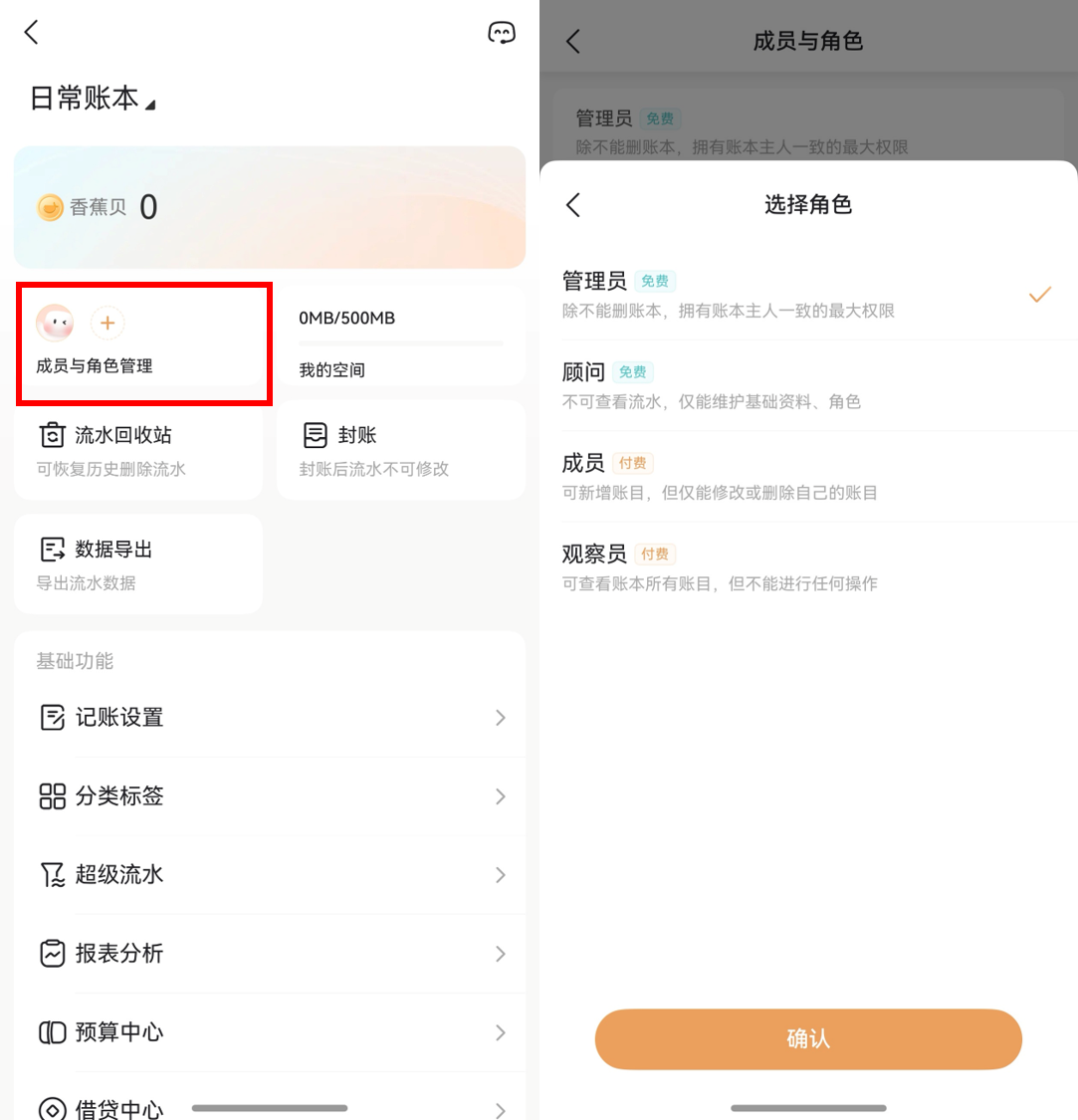Select the 管理员 role
The width and height of the screenshot is (1078, 1120).
pyautogui.click(x=807, y=295)
